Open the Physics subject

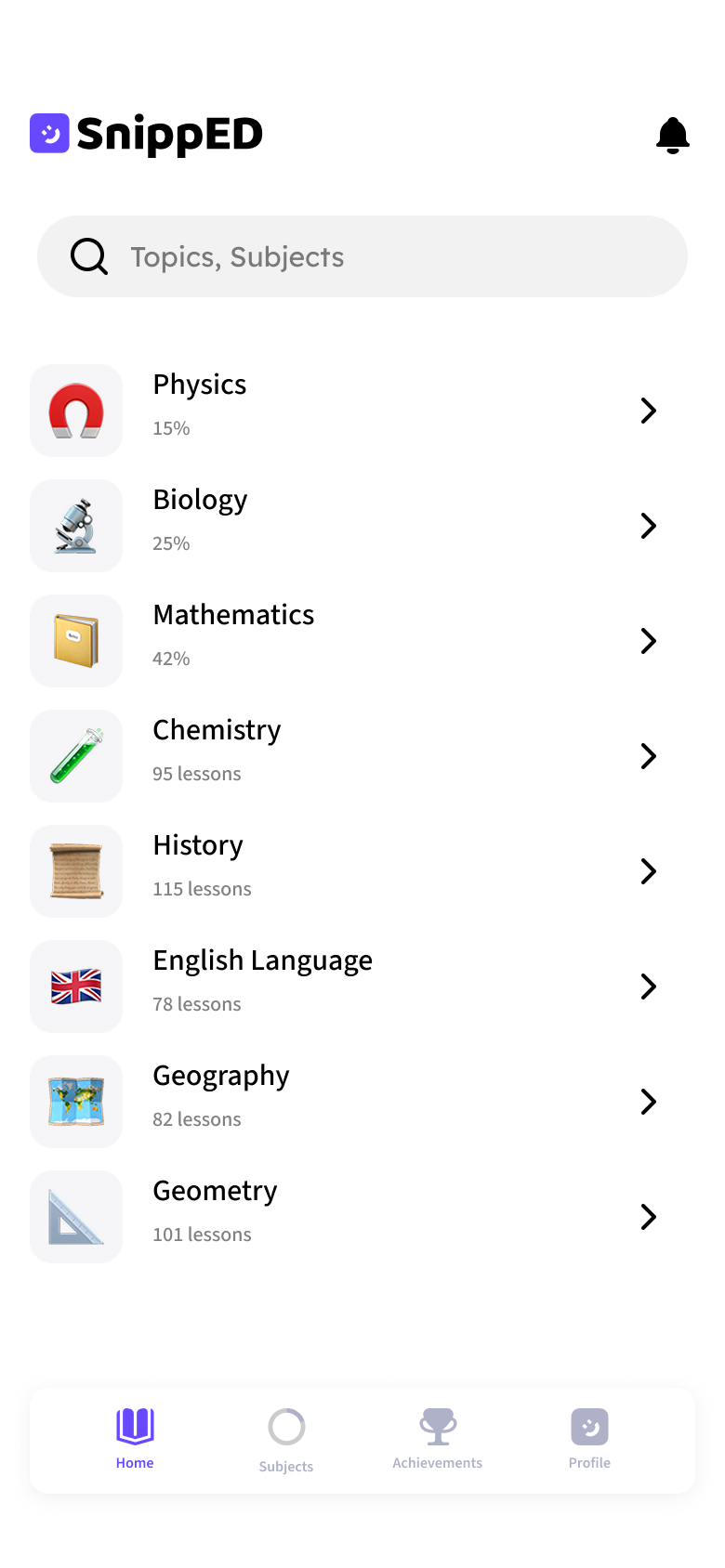[x=362, y=410]
